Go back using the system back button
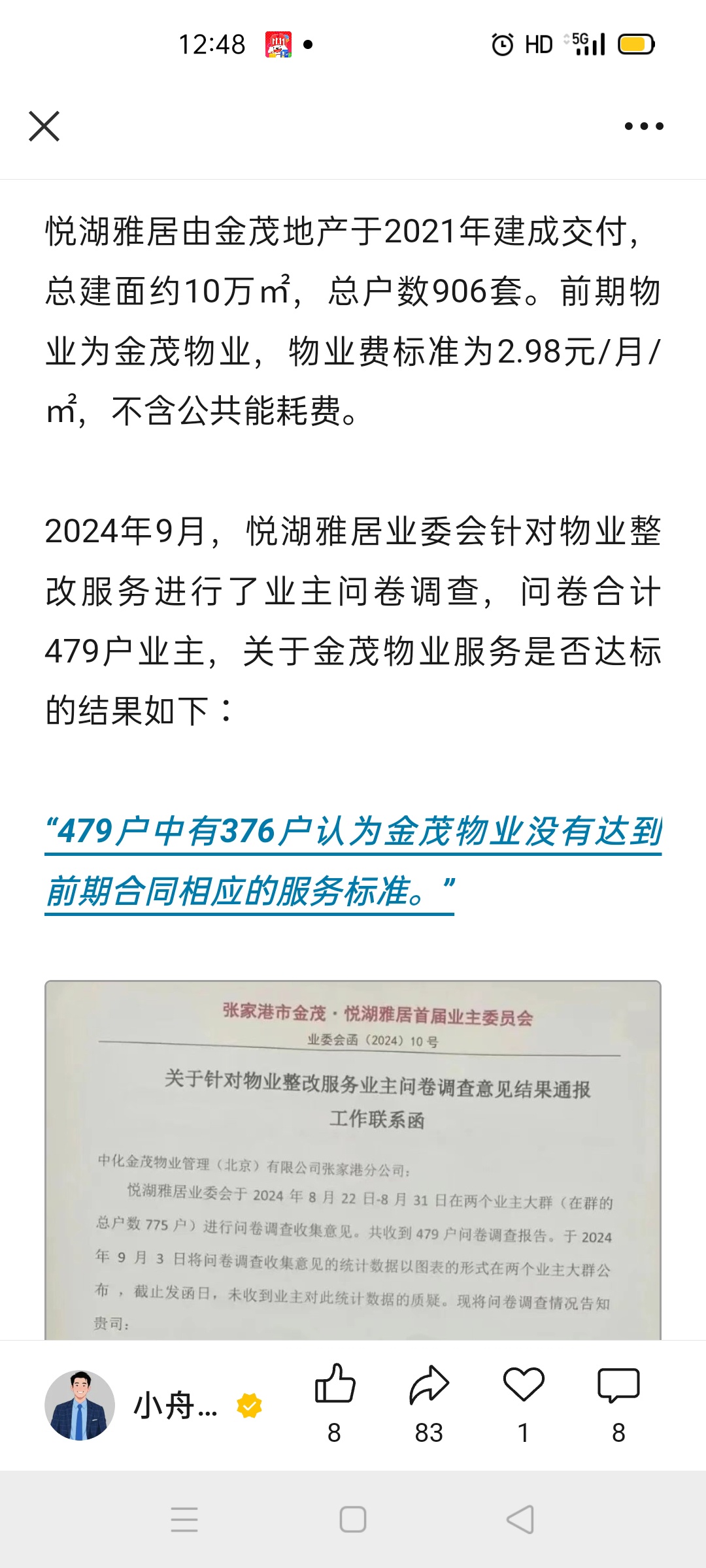Image resolution: width=706 pixels, height=1568 pixels. click(x=521, y=1520)
